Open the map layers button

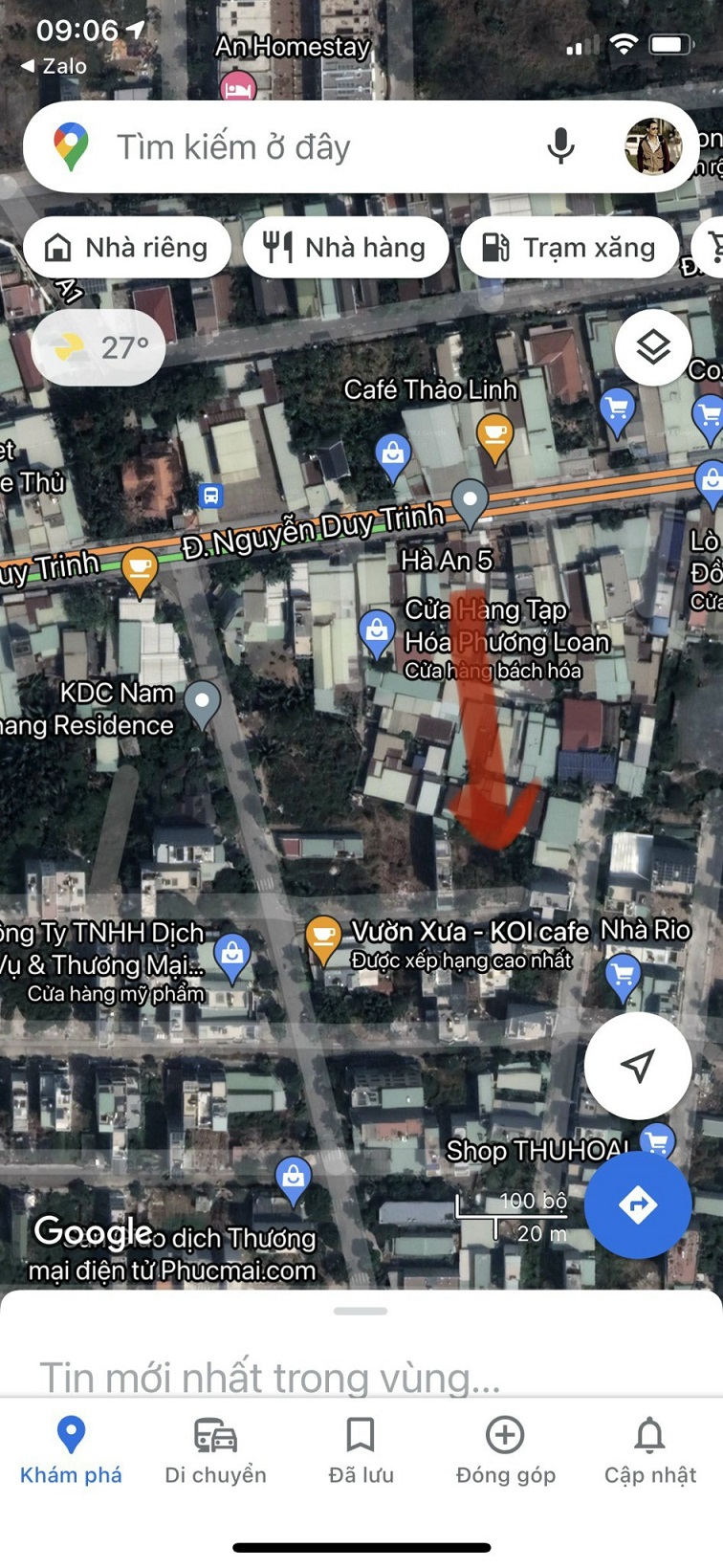tap(653, 347)
